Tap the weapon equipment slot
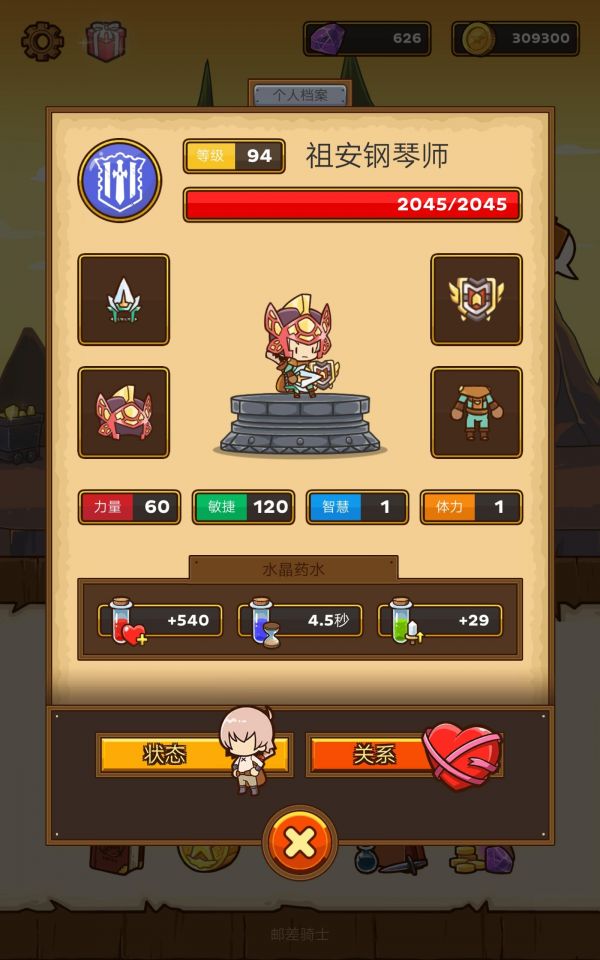 pyautogui.click(x=124, y=299)
